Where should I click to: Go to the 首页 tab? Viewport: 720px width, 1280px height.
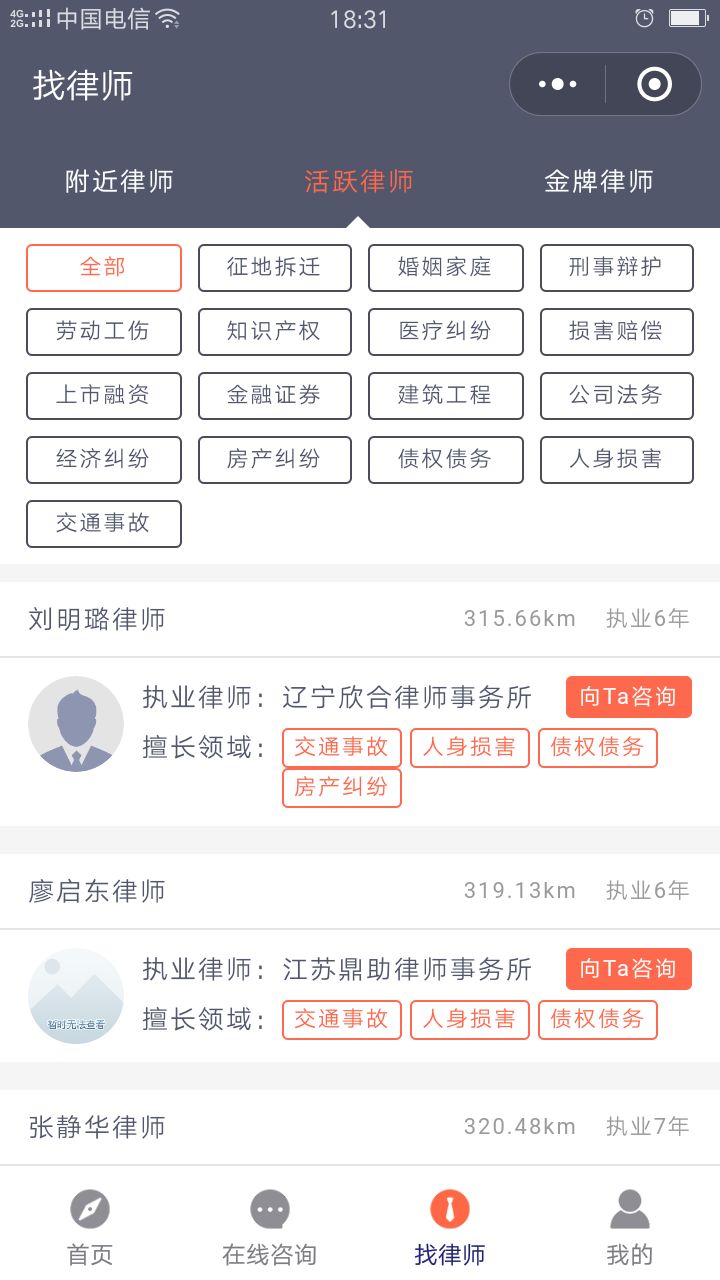(90, 1226)
